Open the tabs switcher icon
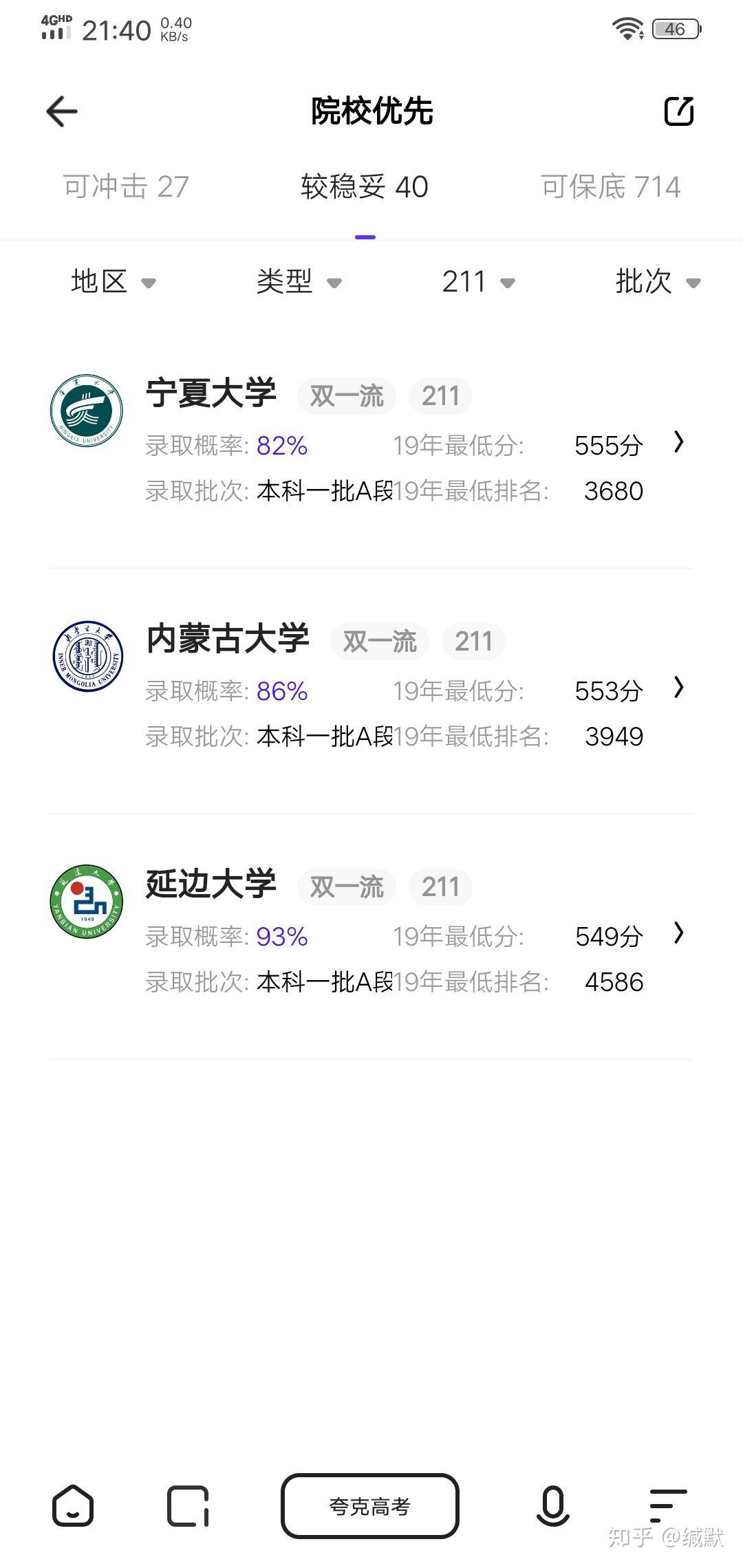 click(187, 1506)
